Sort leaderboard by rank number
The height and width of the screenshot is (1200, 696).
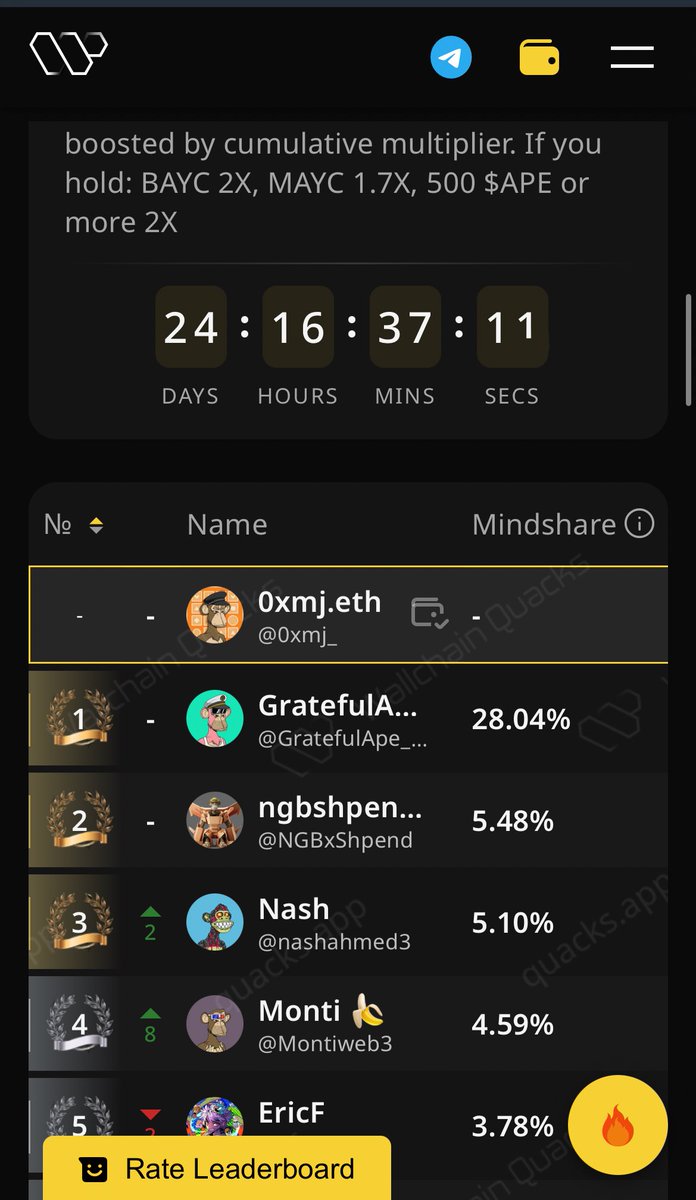click(x=96, y=525)
